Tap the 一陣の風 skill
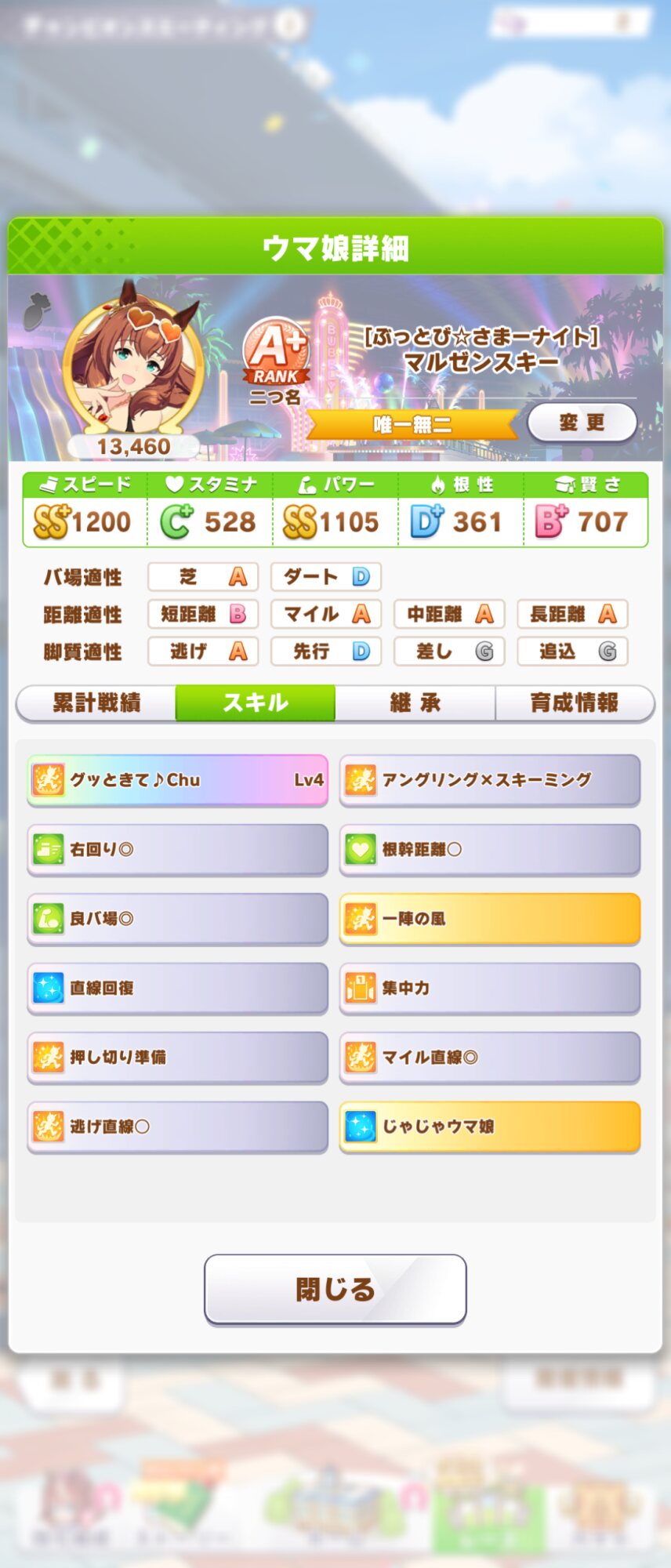The width and height of the screenshot is (671, 1568). 490,919
